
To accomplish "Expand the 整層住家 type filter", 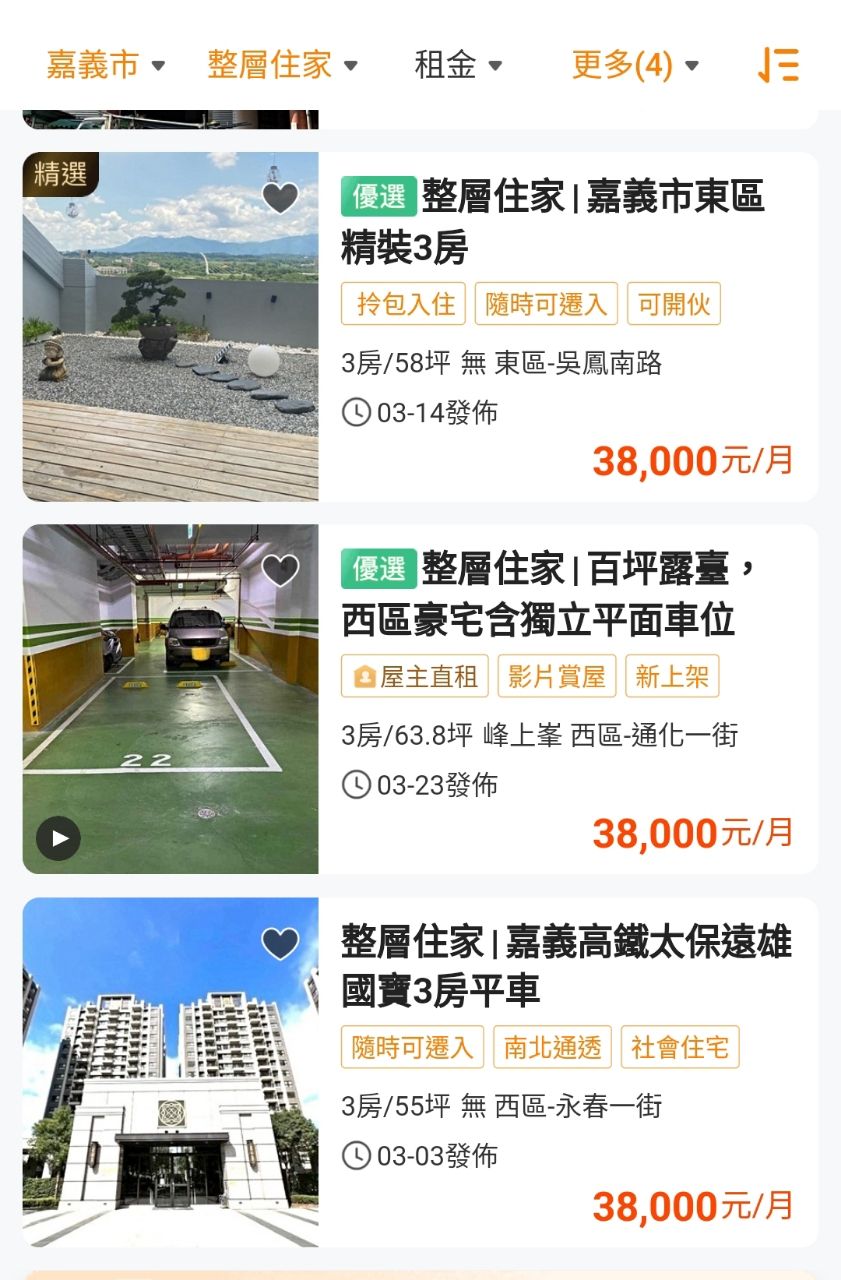I will coord(282,66).
